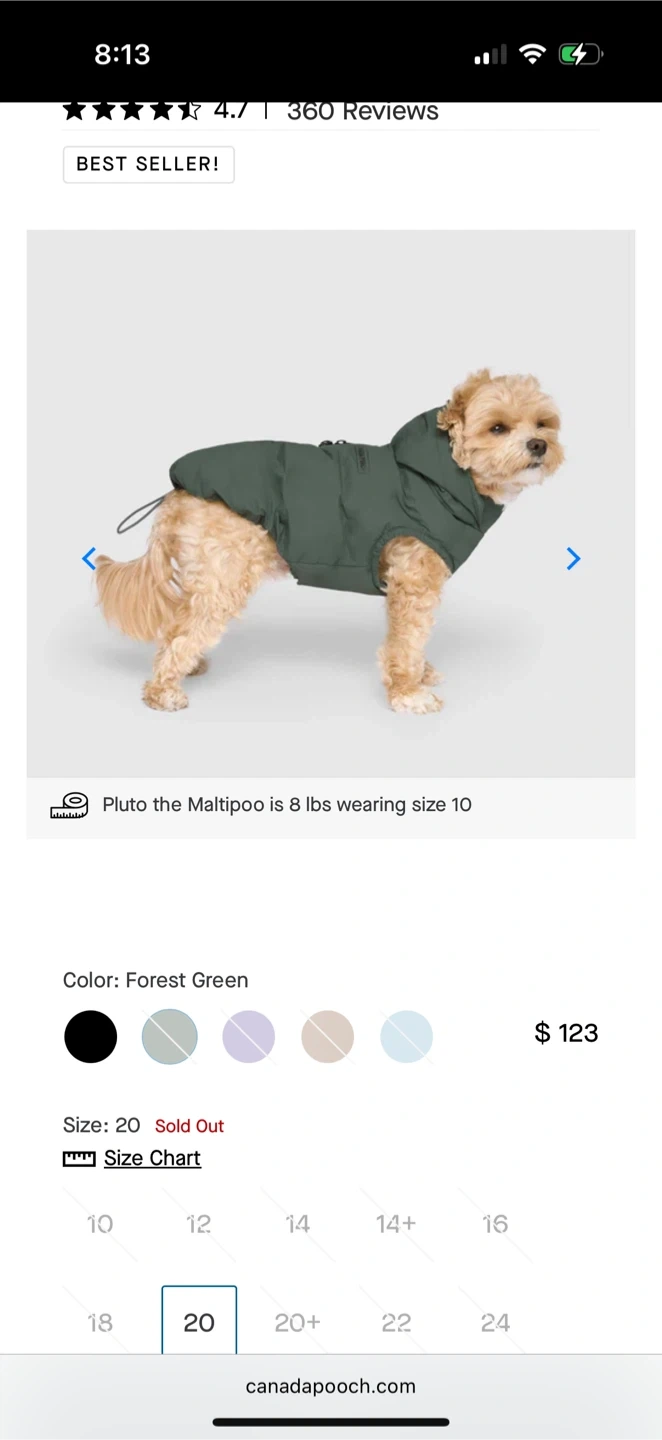This screenshot has width=662, height=1440.
Task: Choose size 22
Action: pyautogui.click(x=396, y=1322)
